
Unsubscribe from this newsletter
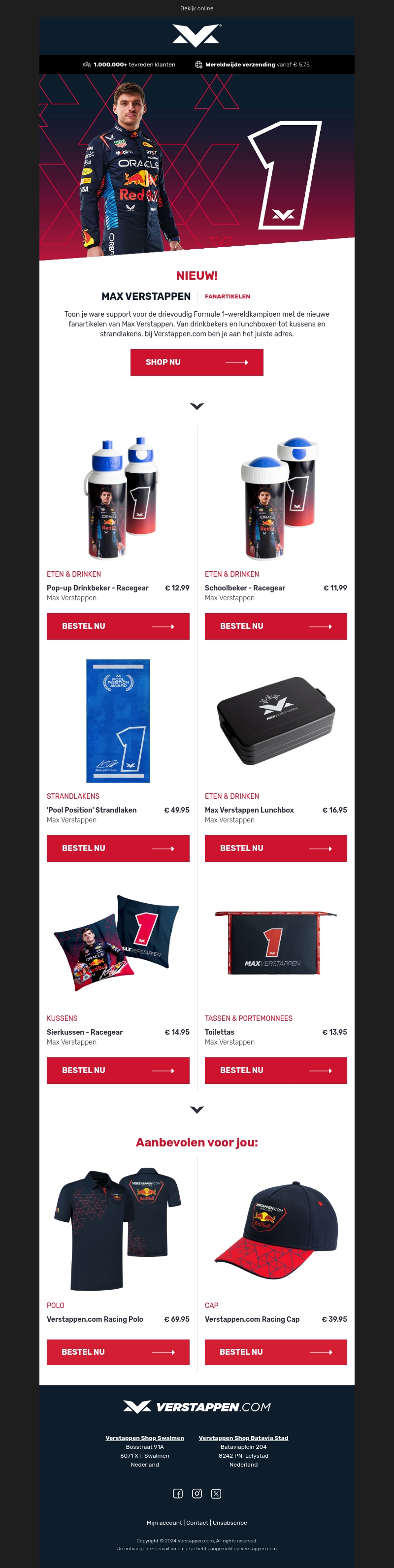230,1522
